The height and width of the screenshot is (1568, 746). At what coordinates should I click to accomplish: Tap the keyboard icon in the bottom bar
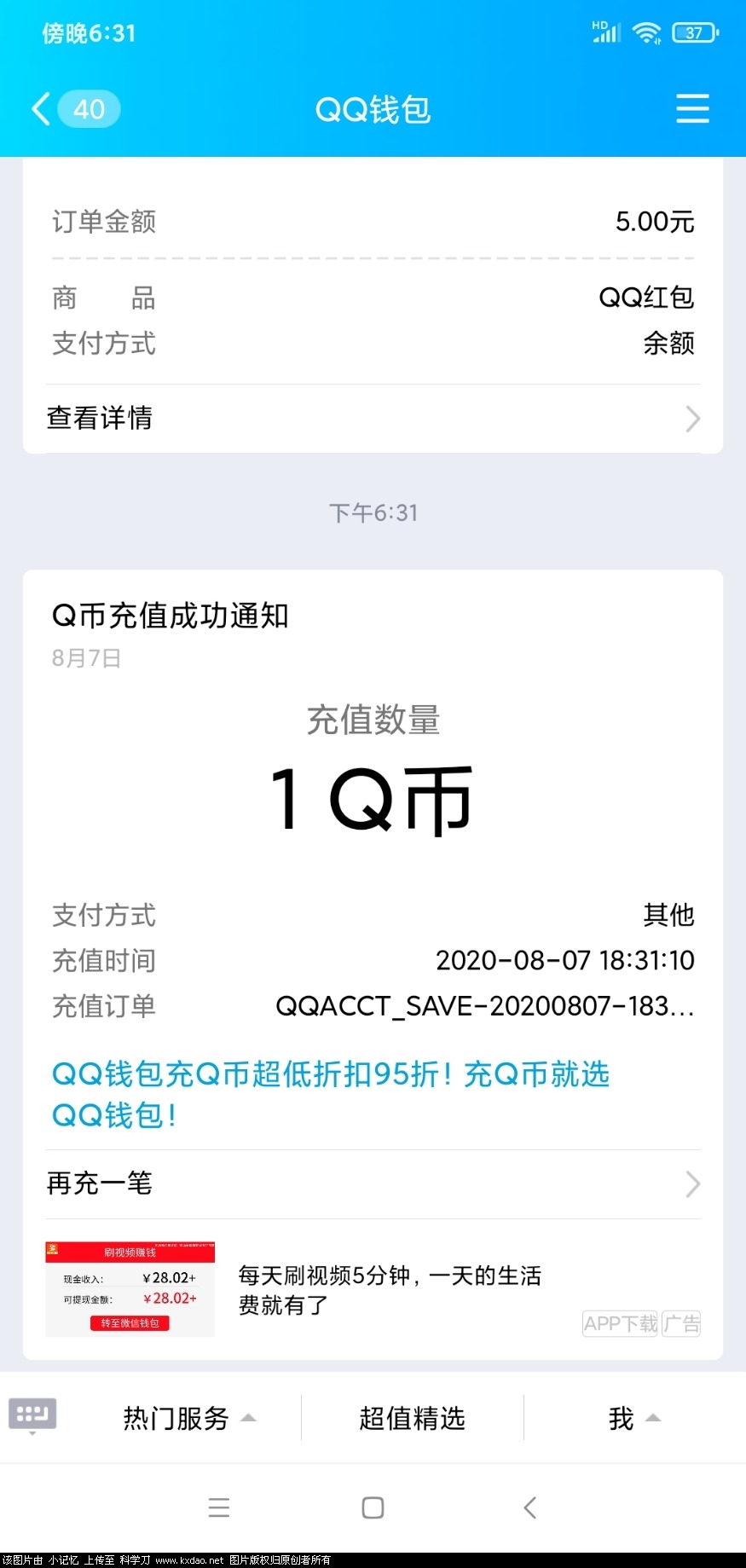pyautogui.click(x=32, y=1415)
